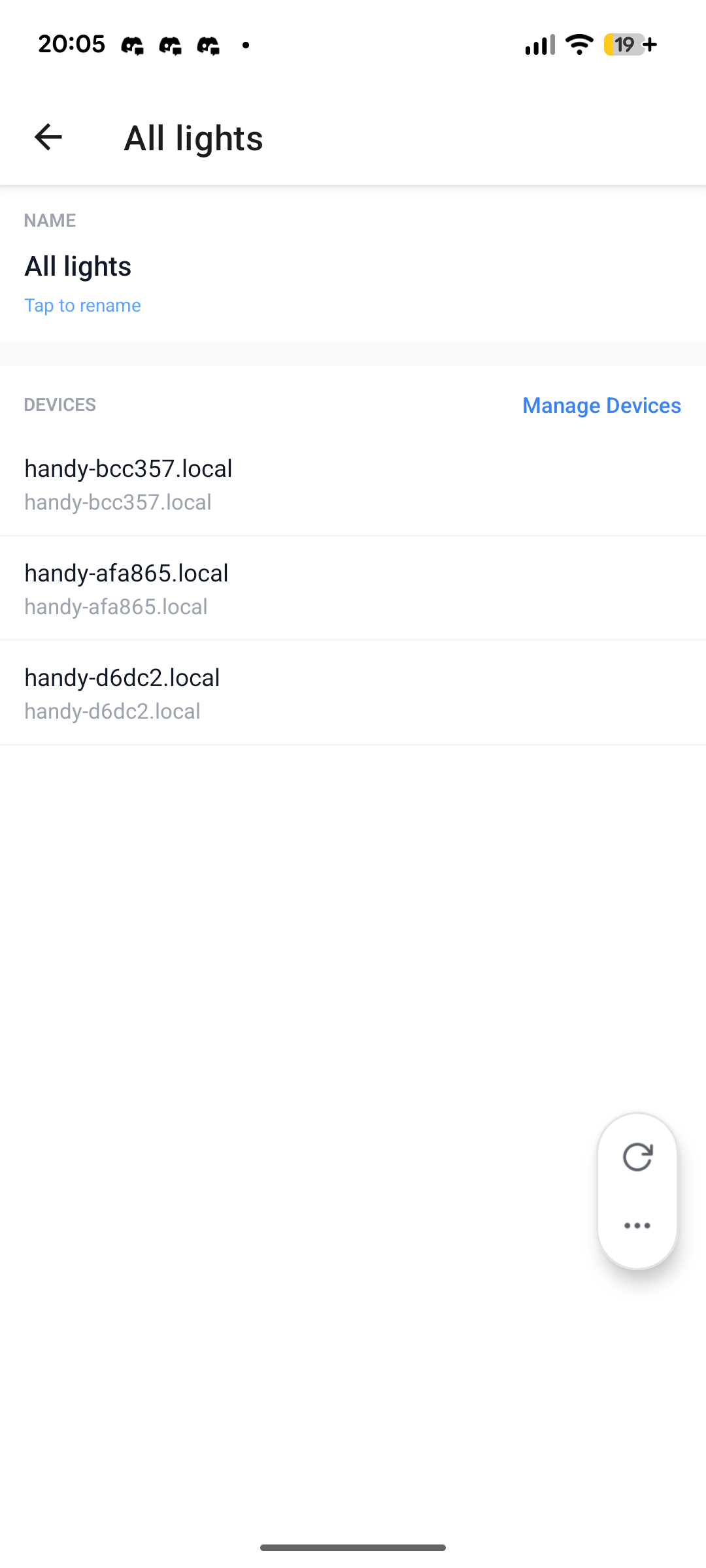This screenshot has height=1568, width=706.
Task: Open device handy-bcc357.local
Action: (x=353, y=484)
